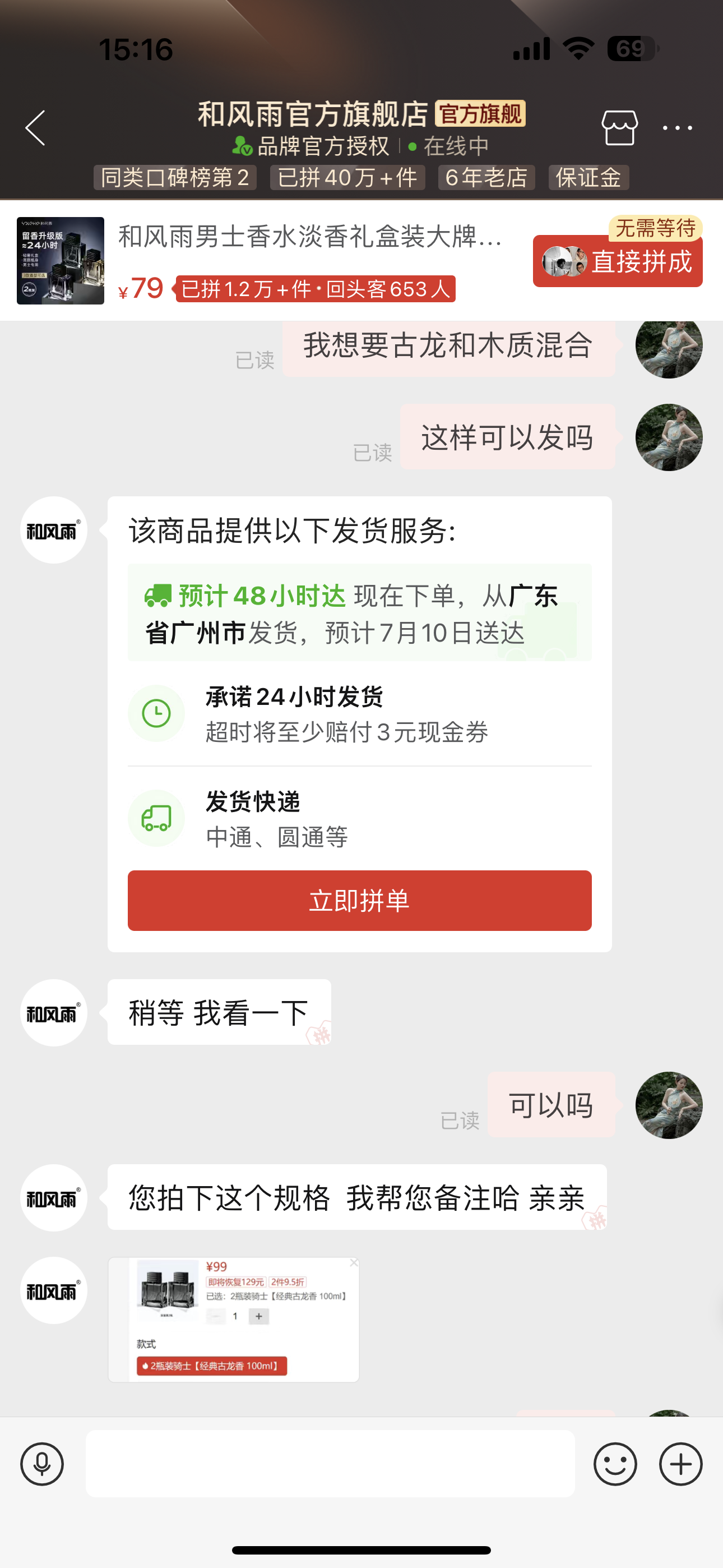Open the emoji picker
Viewport: 723px width, 1568px height.
(x=615, y=1463)
